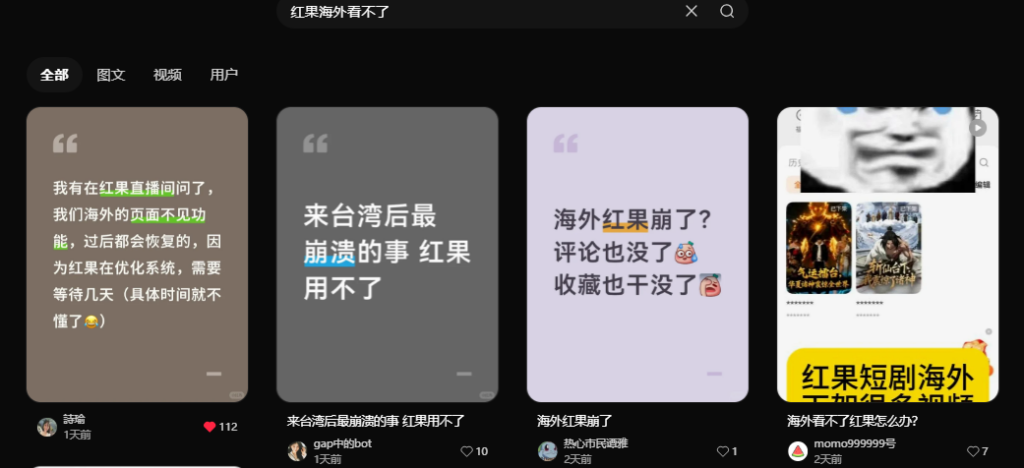Switch to the 视频 tab

[167, 75]
